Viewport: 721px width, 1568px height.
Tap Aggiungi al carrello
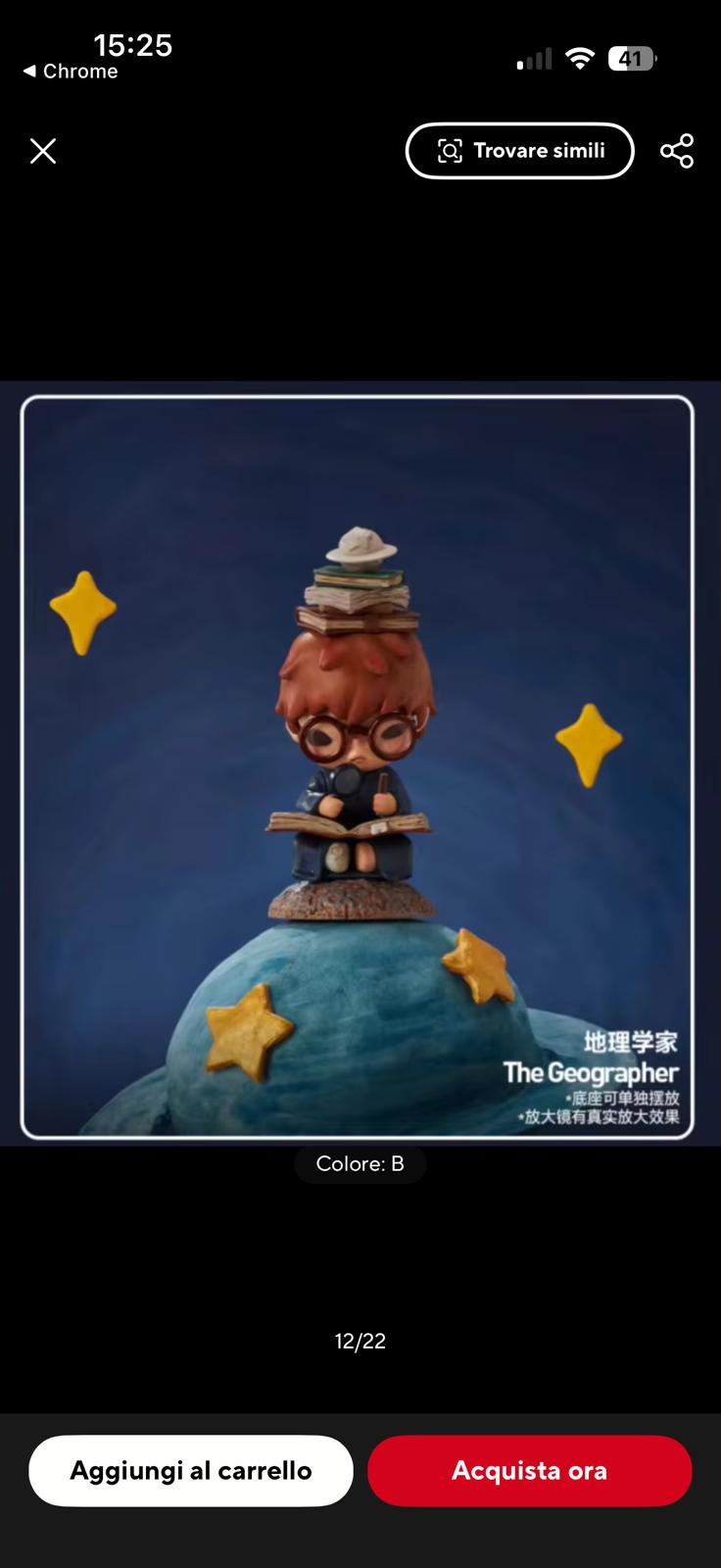click(x=191, y=1470)
